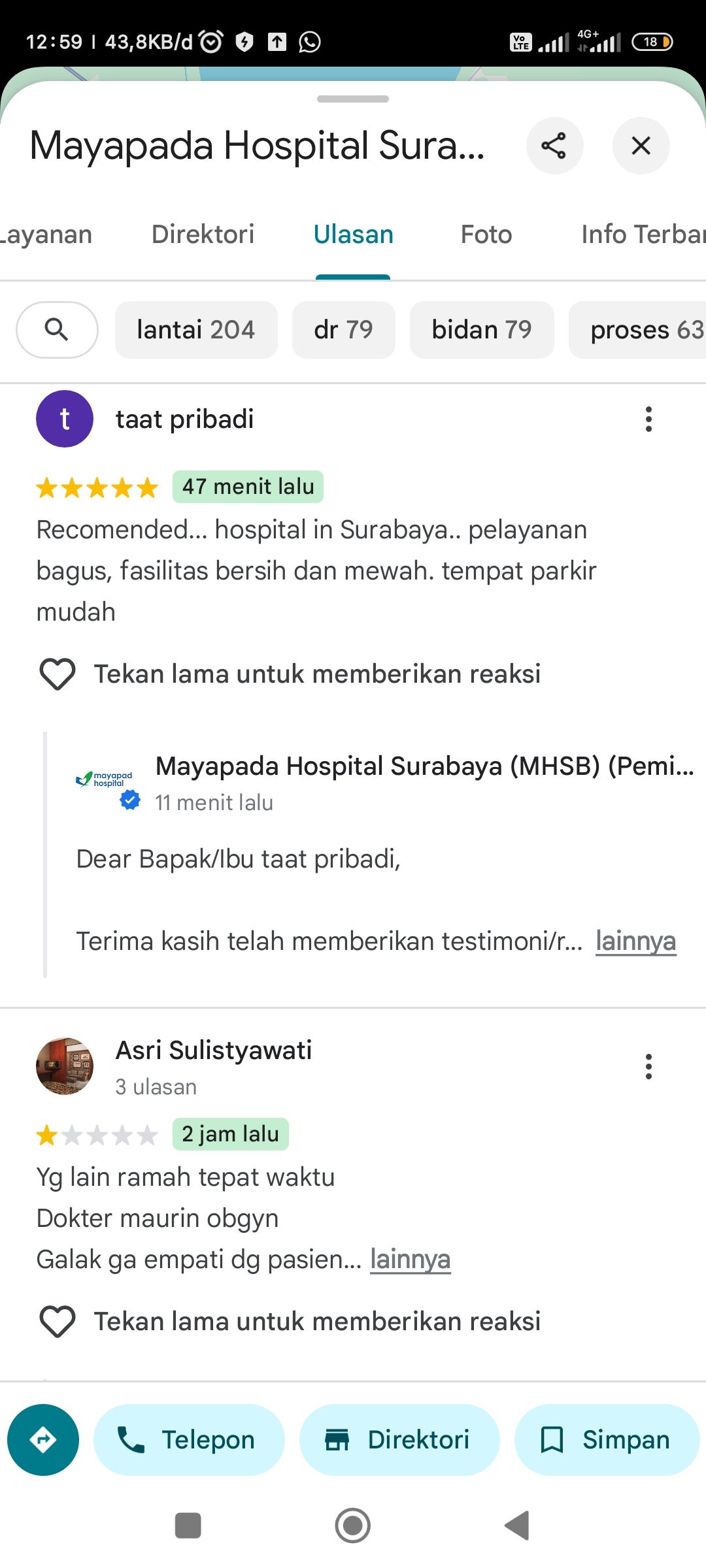Filter reviews by dr chip

(344, 330)
